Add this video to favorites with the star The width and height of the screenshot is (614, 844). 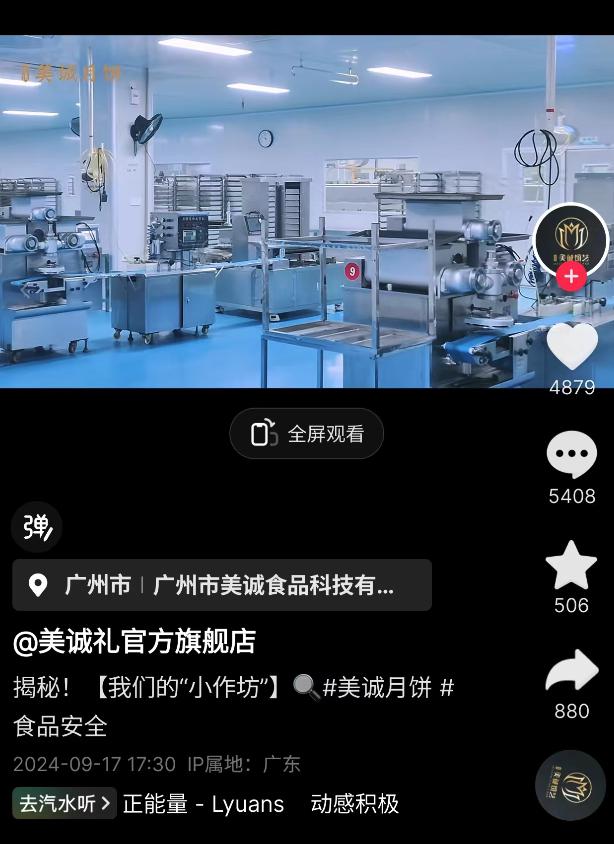pos(572,565)
